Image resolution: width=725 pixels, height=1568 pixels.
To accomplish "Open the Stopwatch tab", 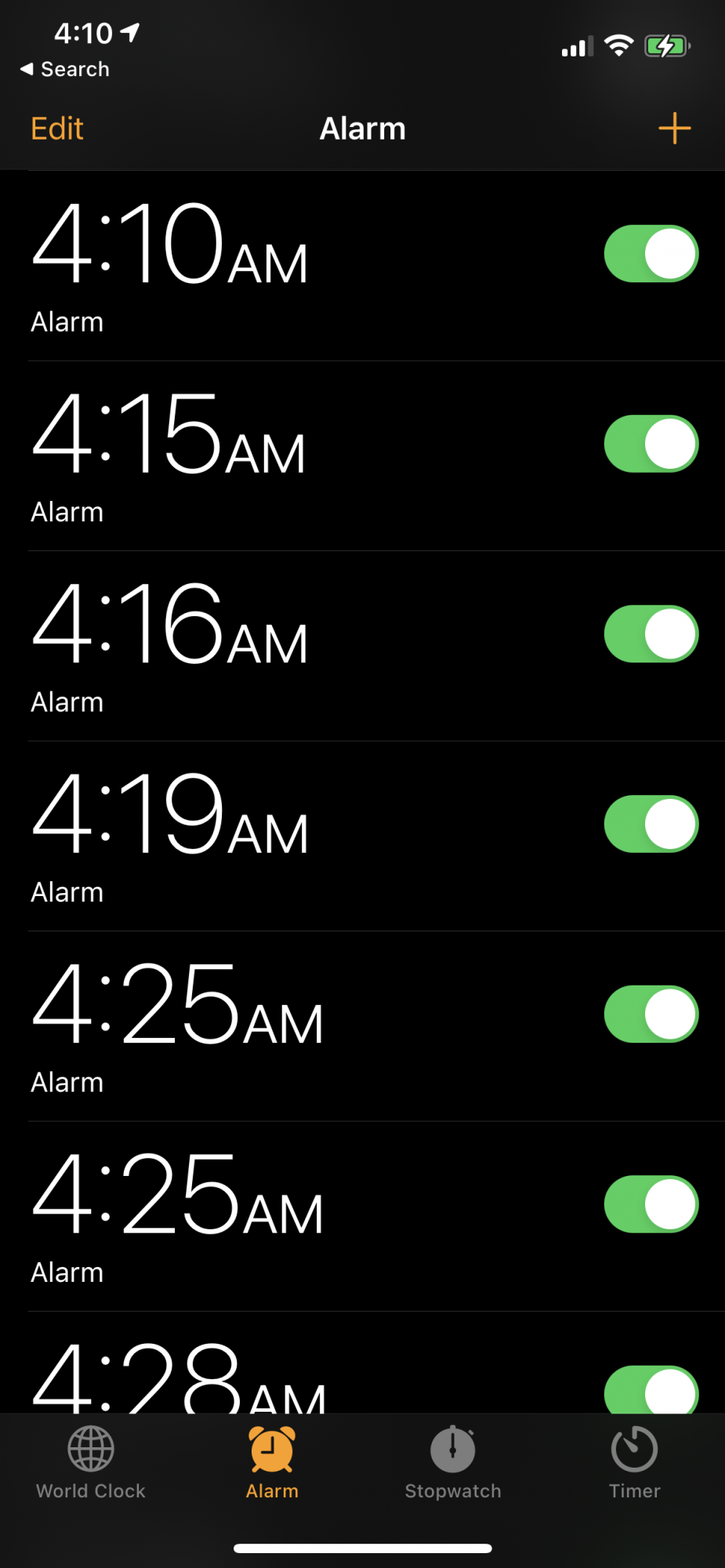I will click(x=453, y=1462).
